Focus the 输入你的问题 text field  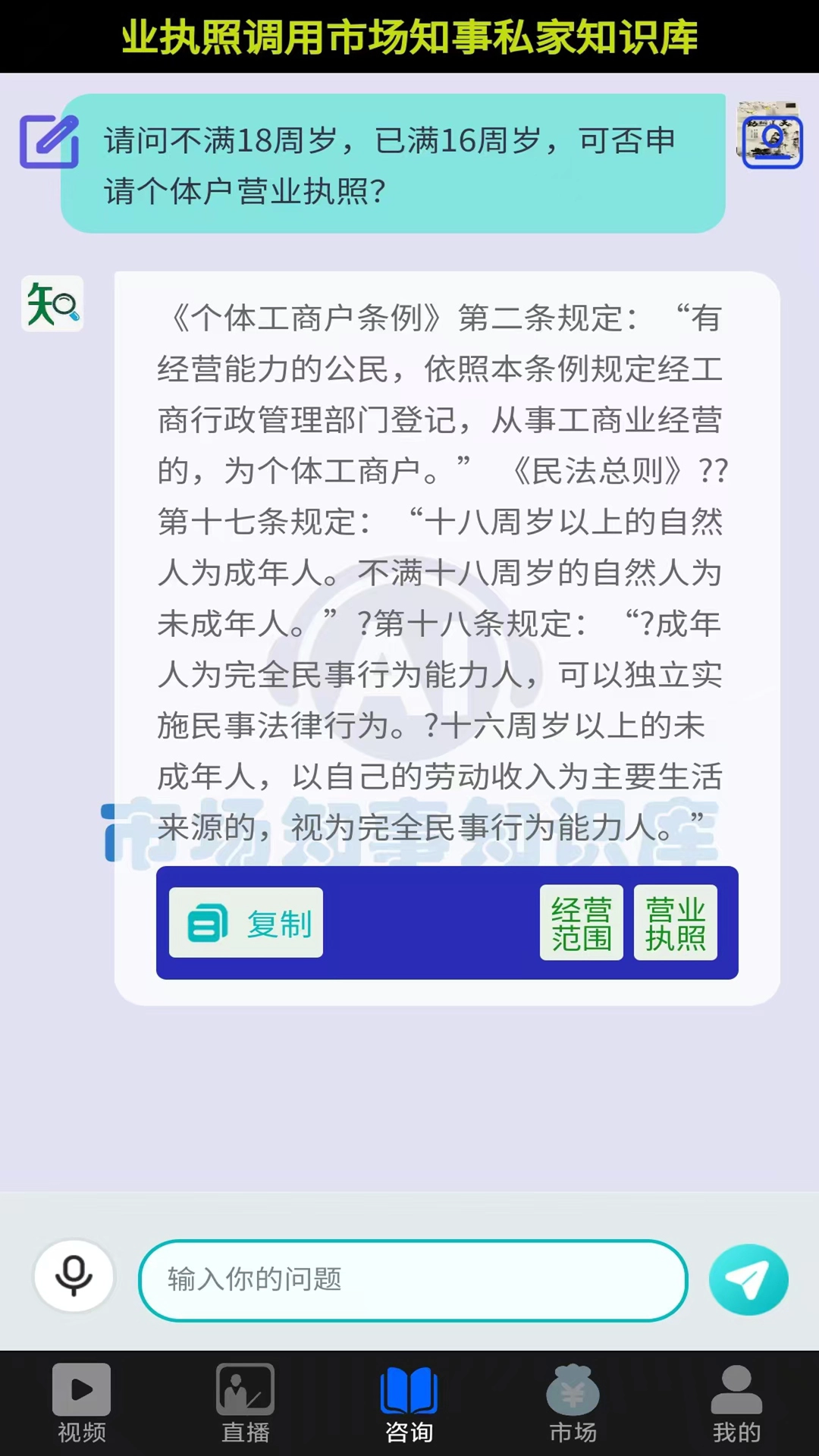(x=413, y=1280)
